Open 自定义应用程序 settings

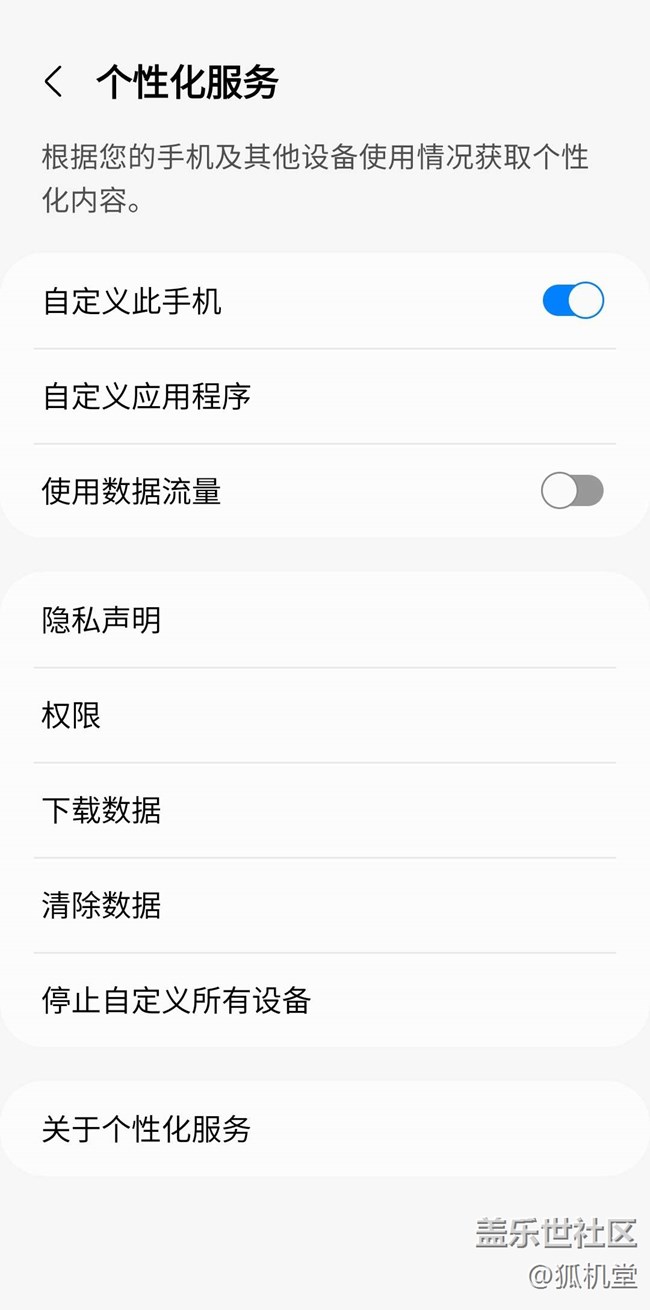146,397
